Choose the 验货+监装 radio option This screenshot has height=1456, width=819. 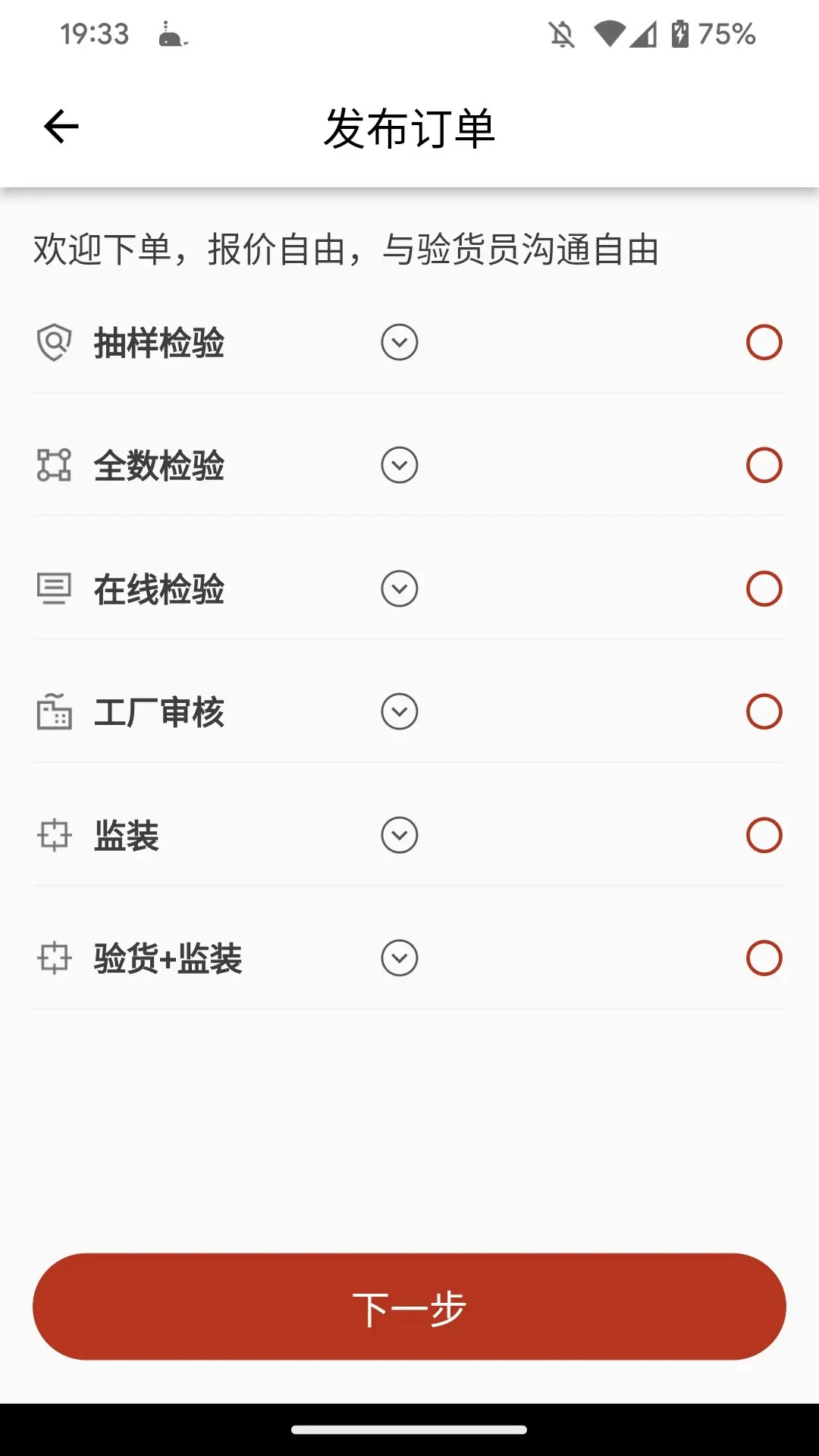(764, 959)
